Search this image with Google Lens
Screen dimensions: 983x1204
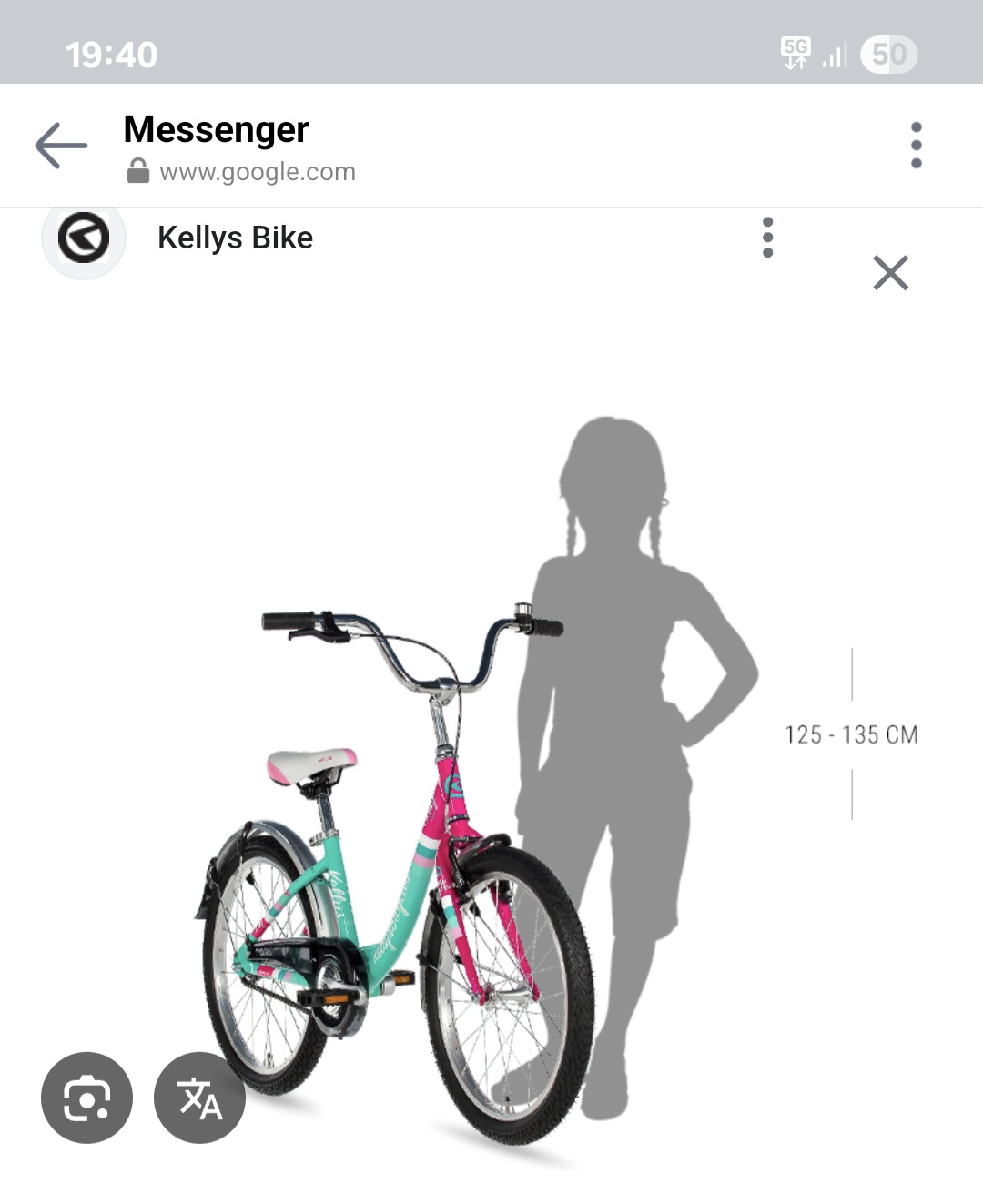(x=86, y=1098)
